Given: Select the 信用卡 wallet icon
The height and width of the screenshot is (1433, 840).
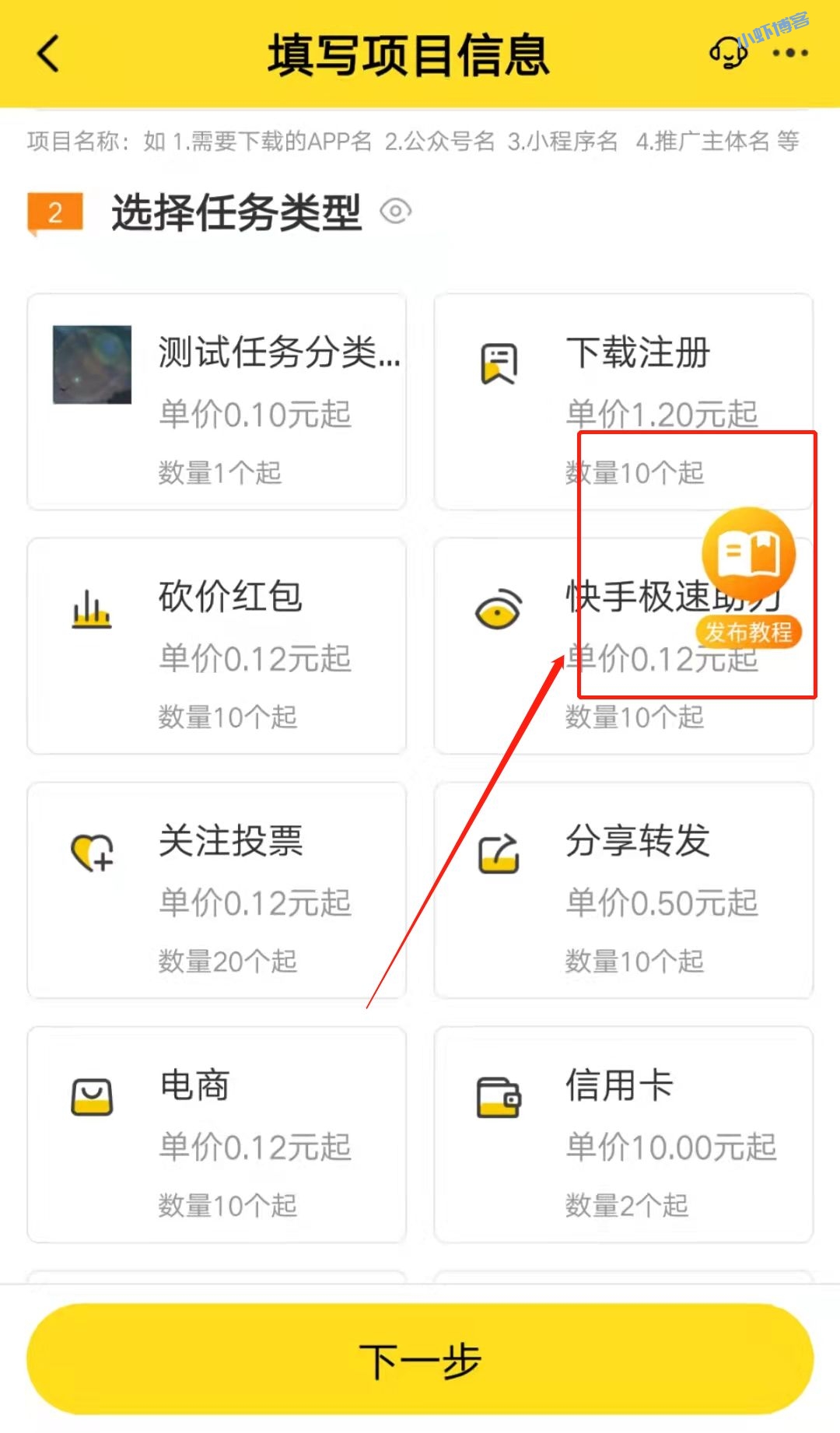Looking at the screenshot, I should coord(499,1097).
